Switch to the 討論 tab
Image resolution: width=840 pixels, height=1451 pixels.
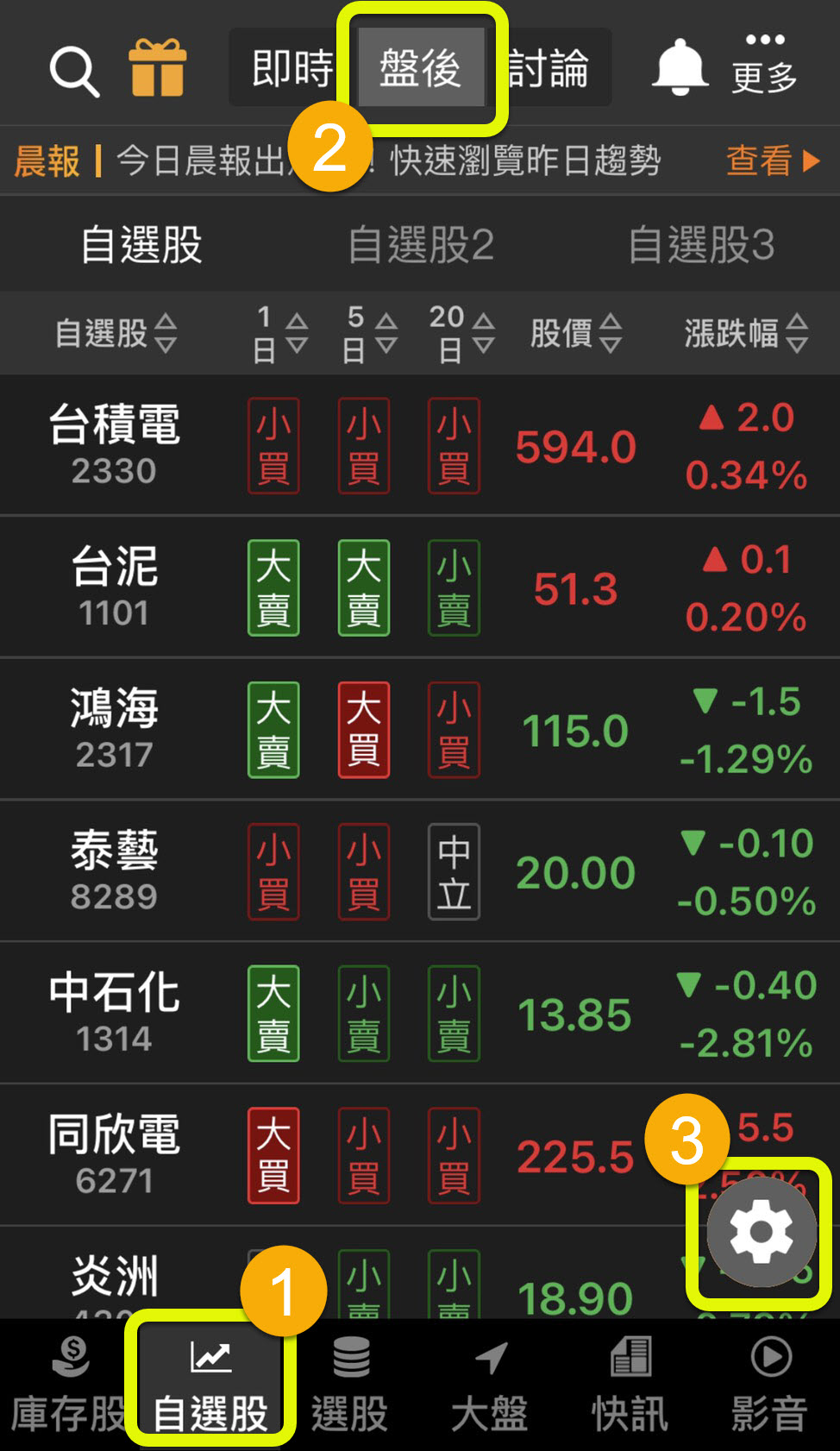click(x=549, y=68)
